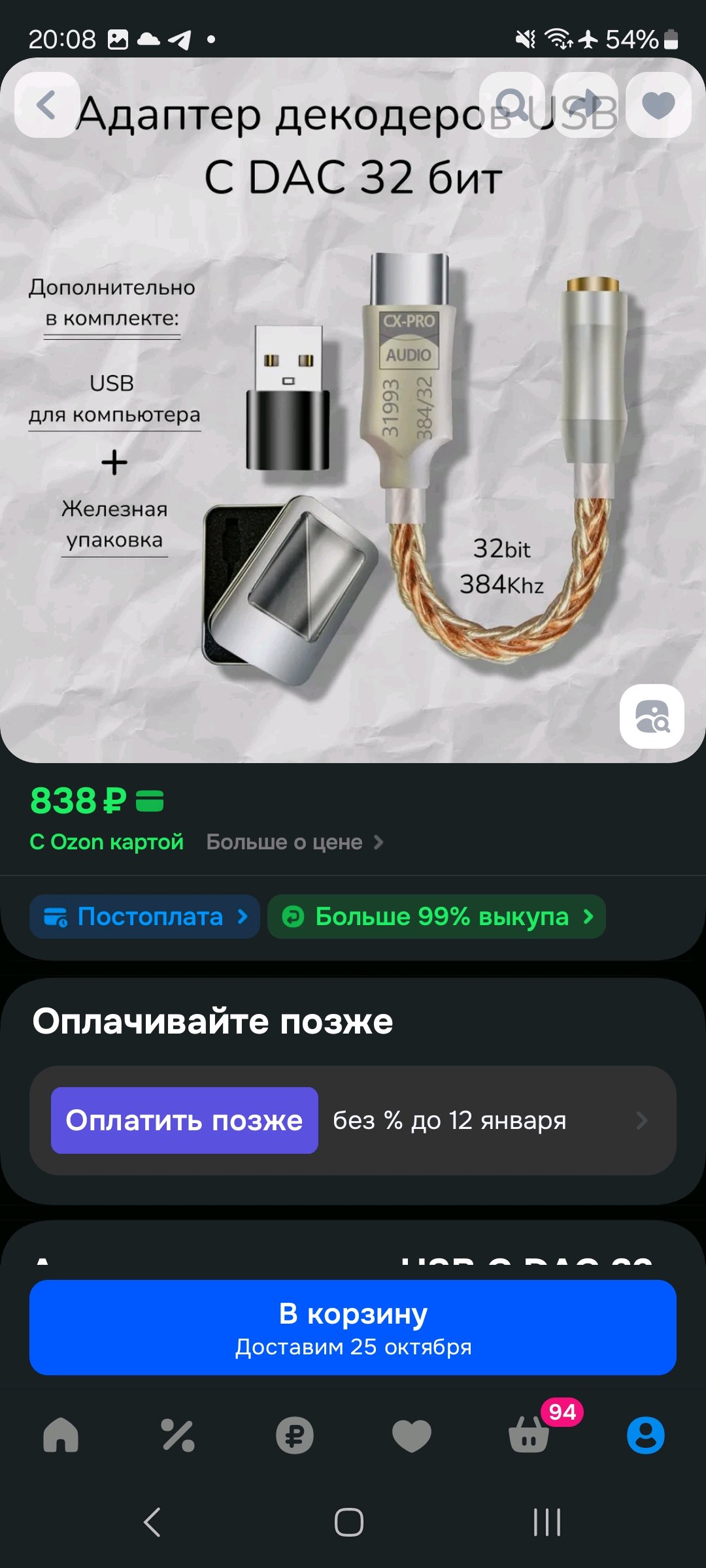Open system recent apps
This screenshot has width=706, height=1568.
(x=547, y=1522)
